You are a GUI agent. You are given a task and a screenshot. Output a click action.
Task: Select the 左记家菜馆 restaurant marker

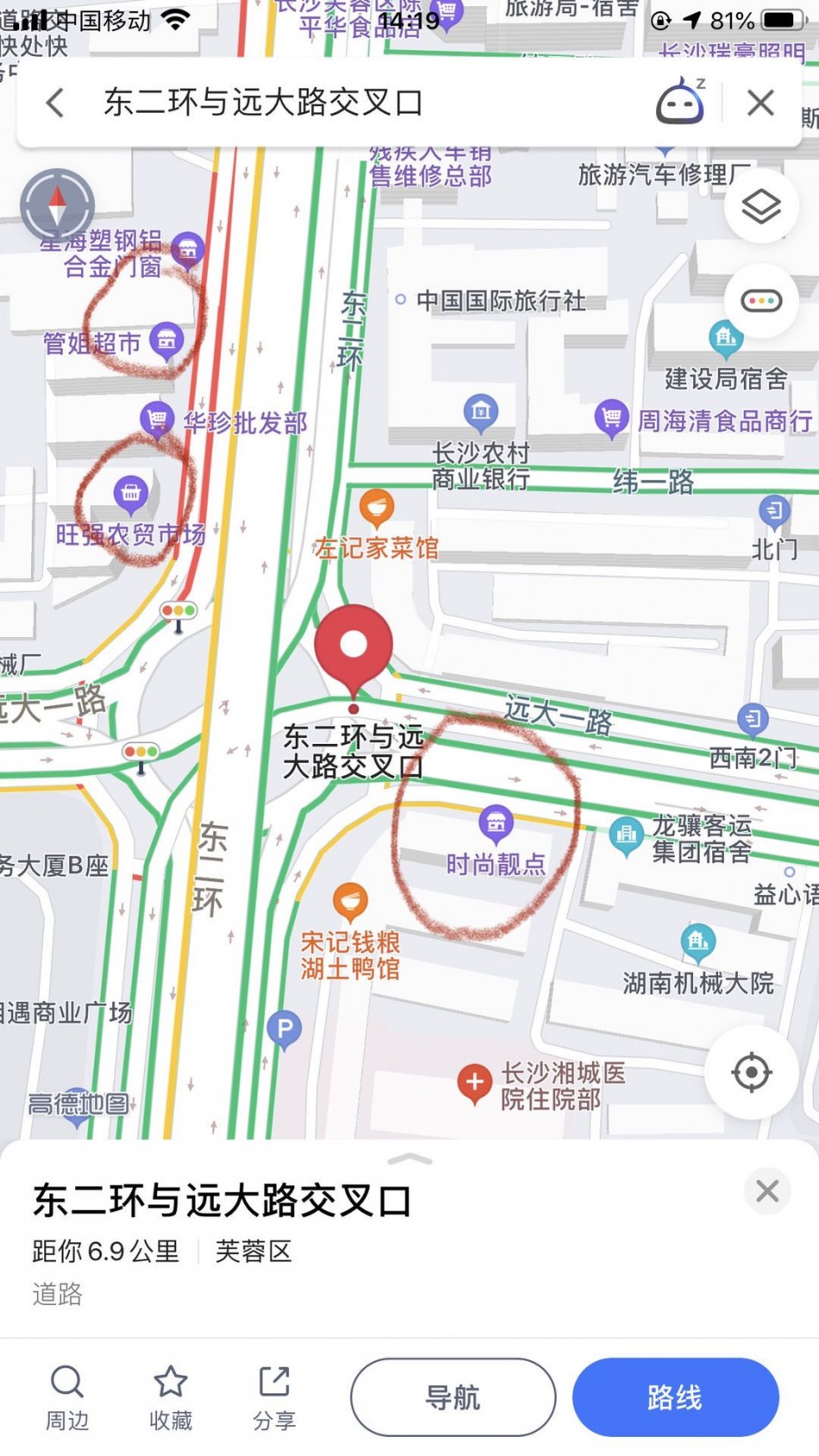(x=377, y=509)
